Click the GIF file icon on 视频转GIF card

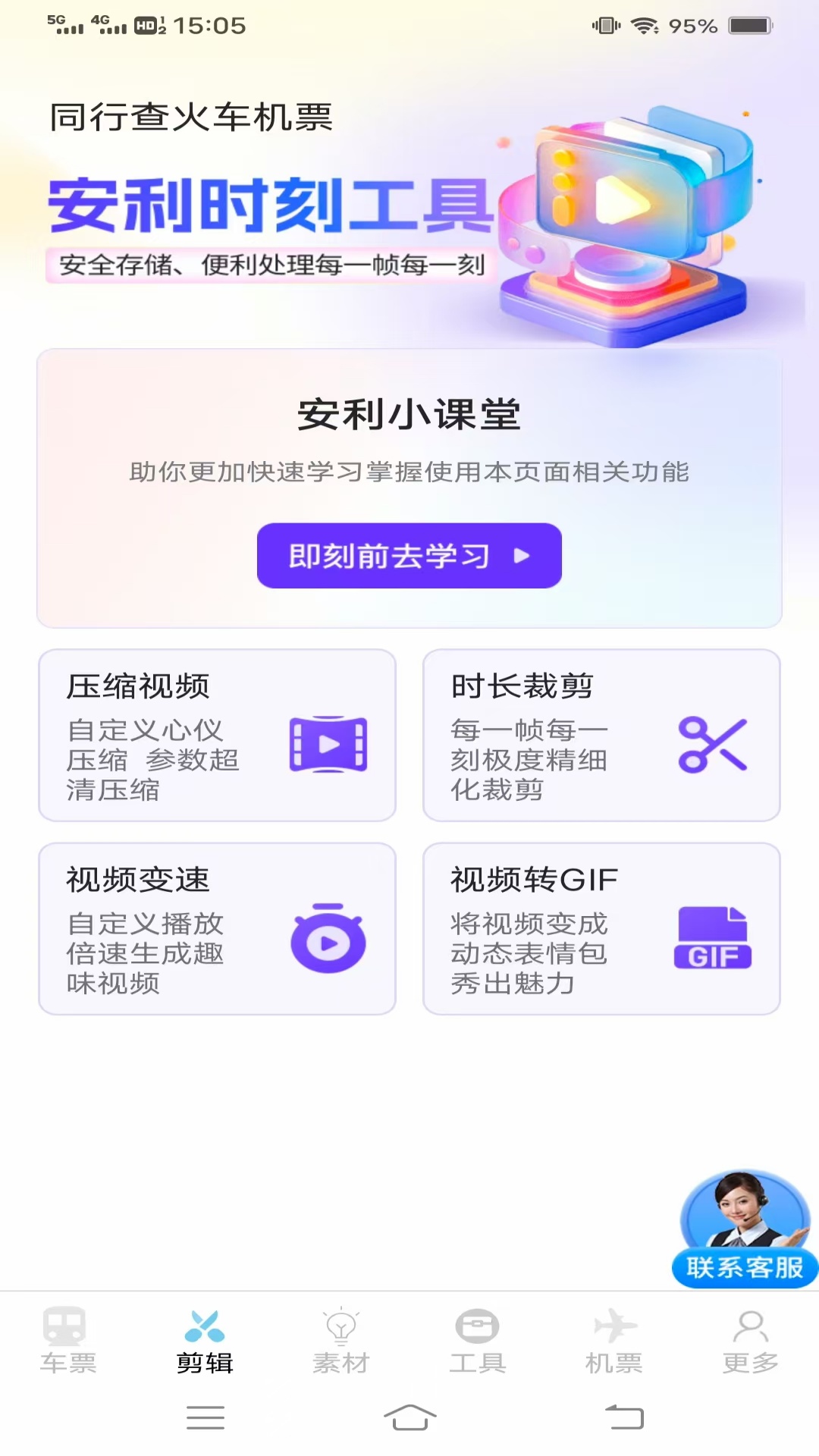click(713, 937)
